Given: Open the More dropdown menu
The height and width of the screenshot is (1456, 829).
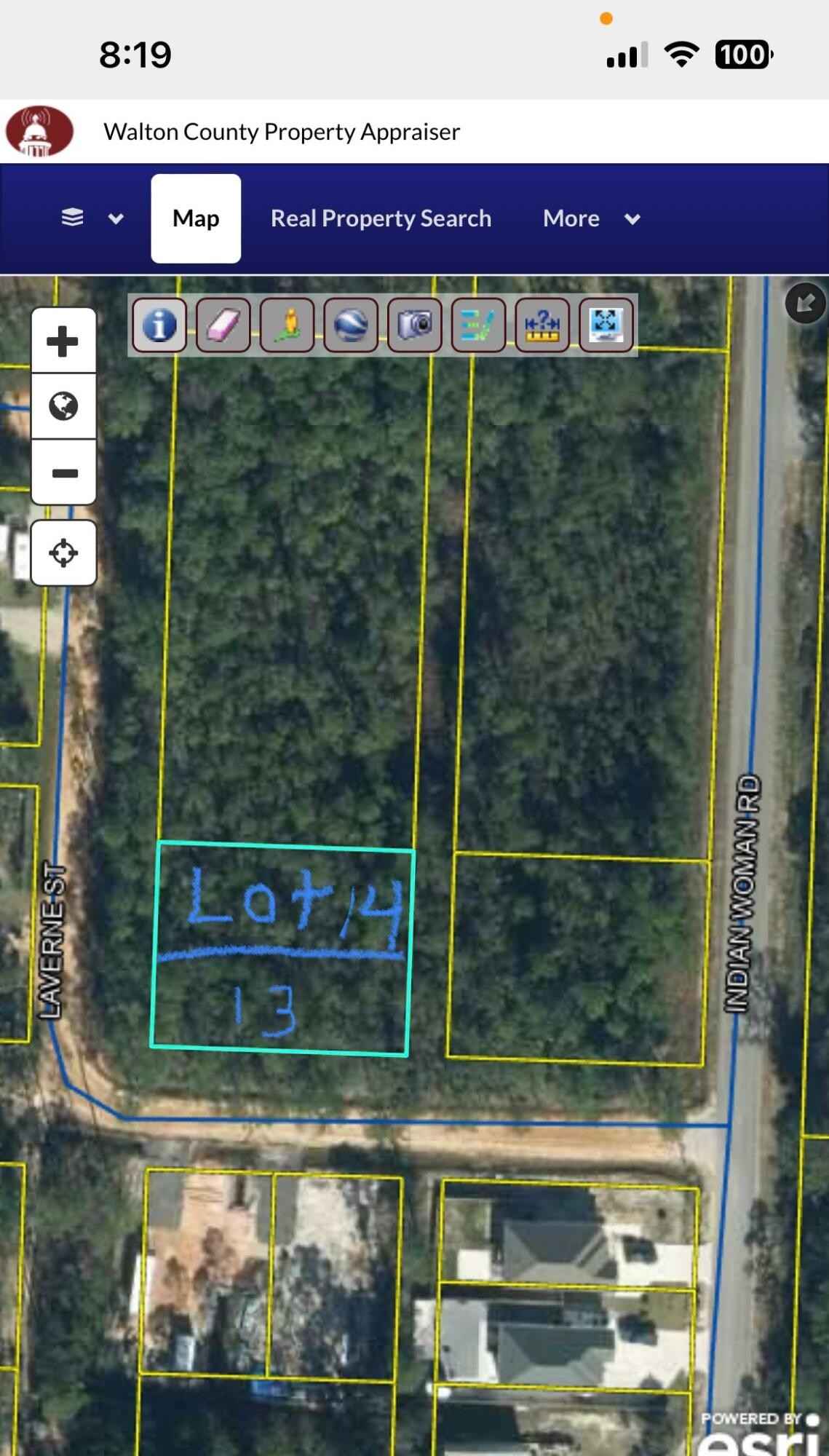Looking at the screenshot, I should pyautogui.click(x=571, y=218).
